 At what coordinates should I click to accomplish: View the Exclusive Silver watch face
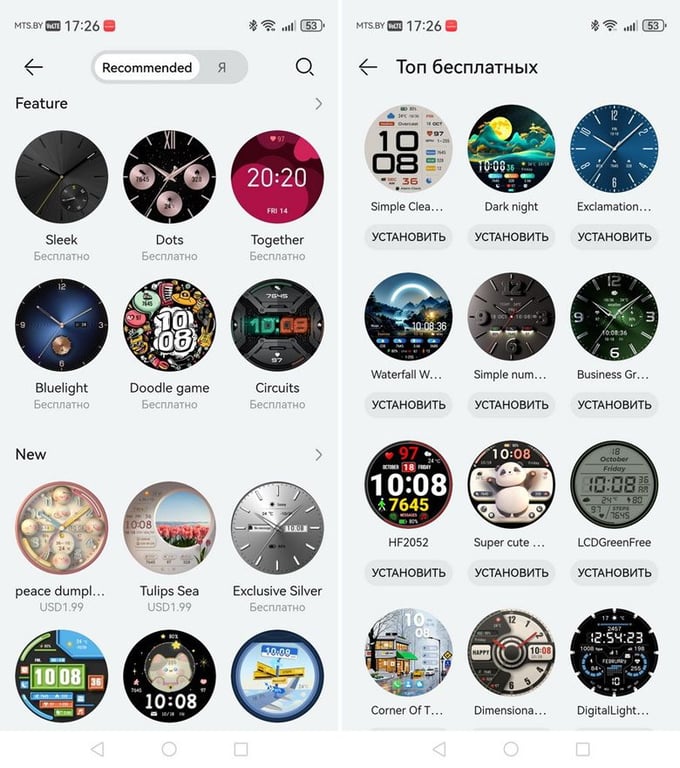click(277, 528)
